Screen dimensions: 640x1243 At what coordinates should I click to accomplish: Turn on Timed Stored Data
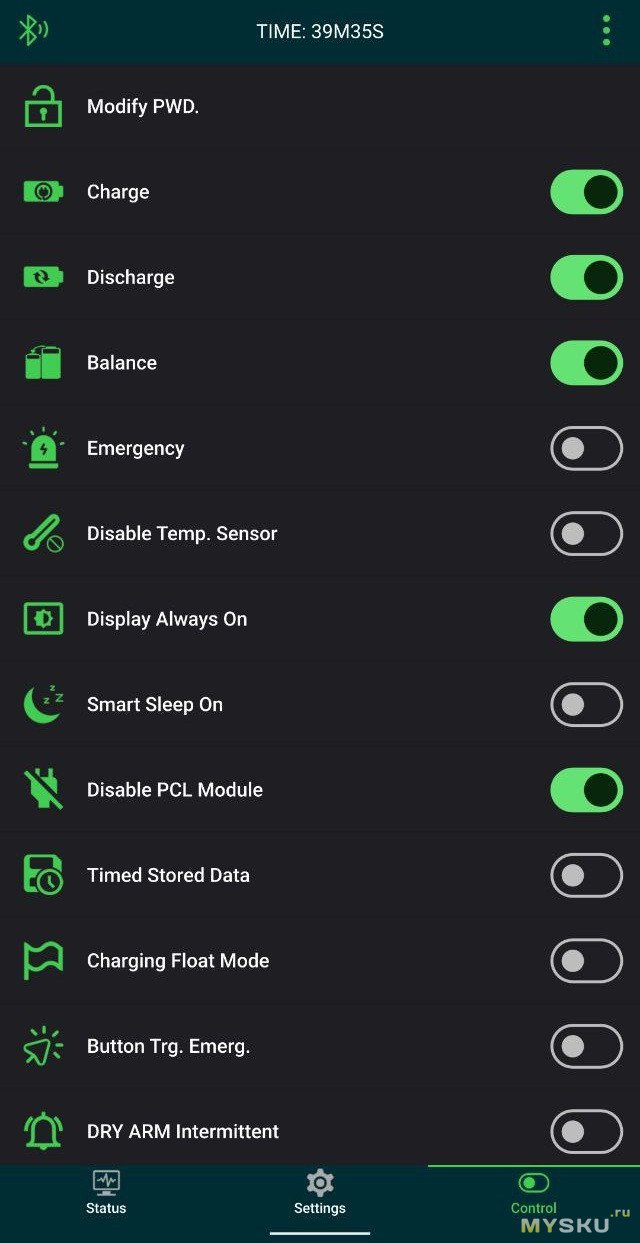click(x=586, y=875)
